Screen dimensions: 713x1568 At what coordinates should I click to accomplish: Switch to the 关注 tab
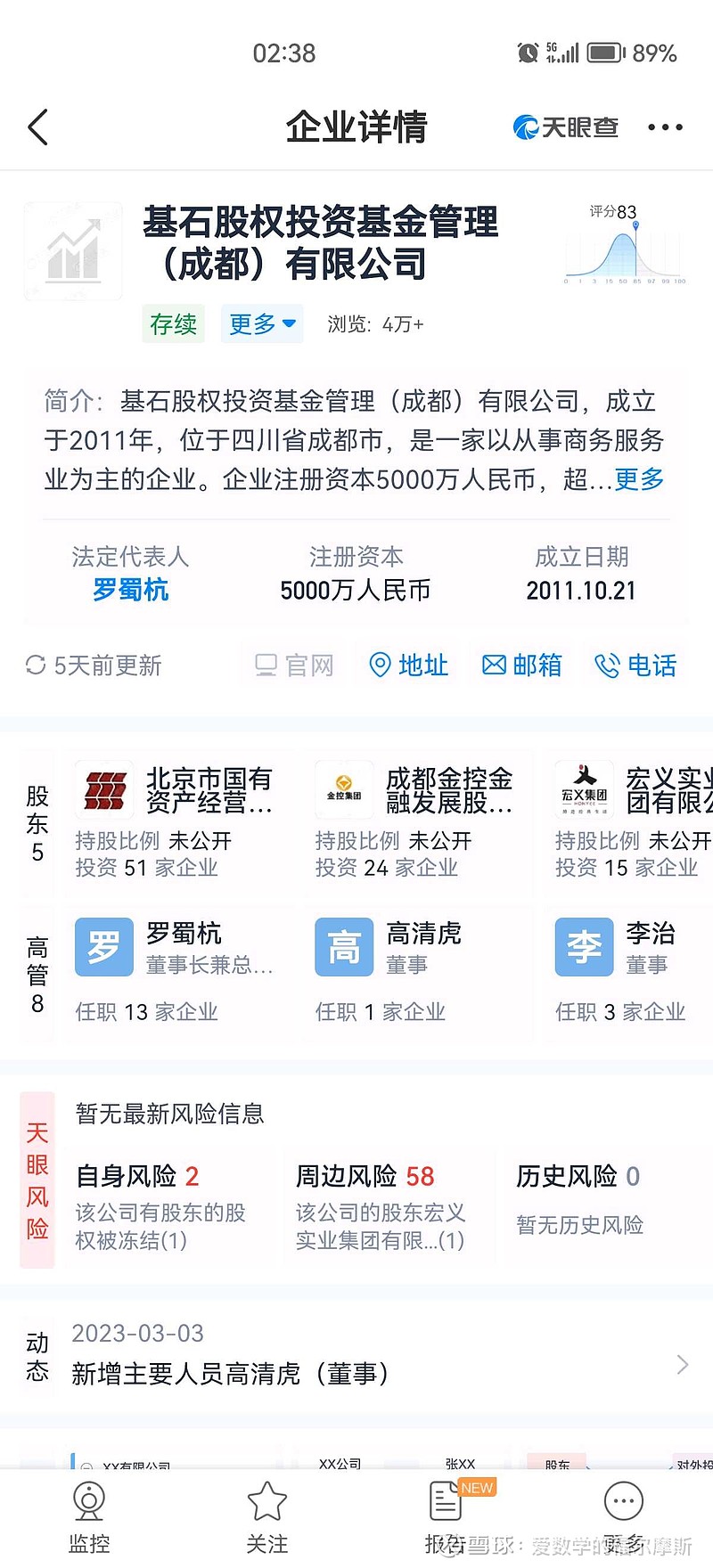tap(266, 1515)
